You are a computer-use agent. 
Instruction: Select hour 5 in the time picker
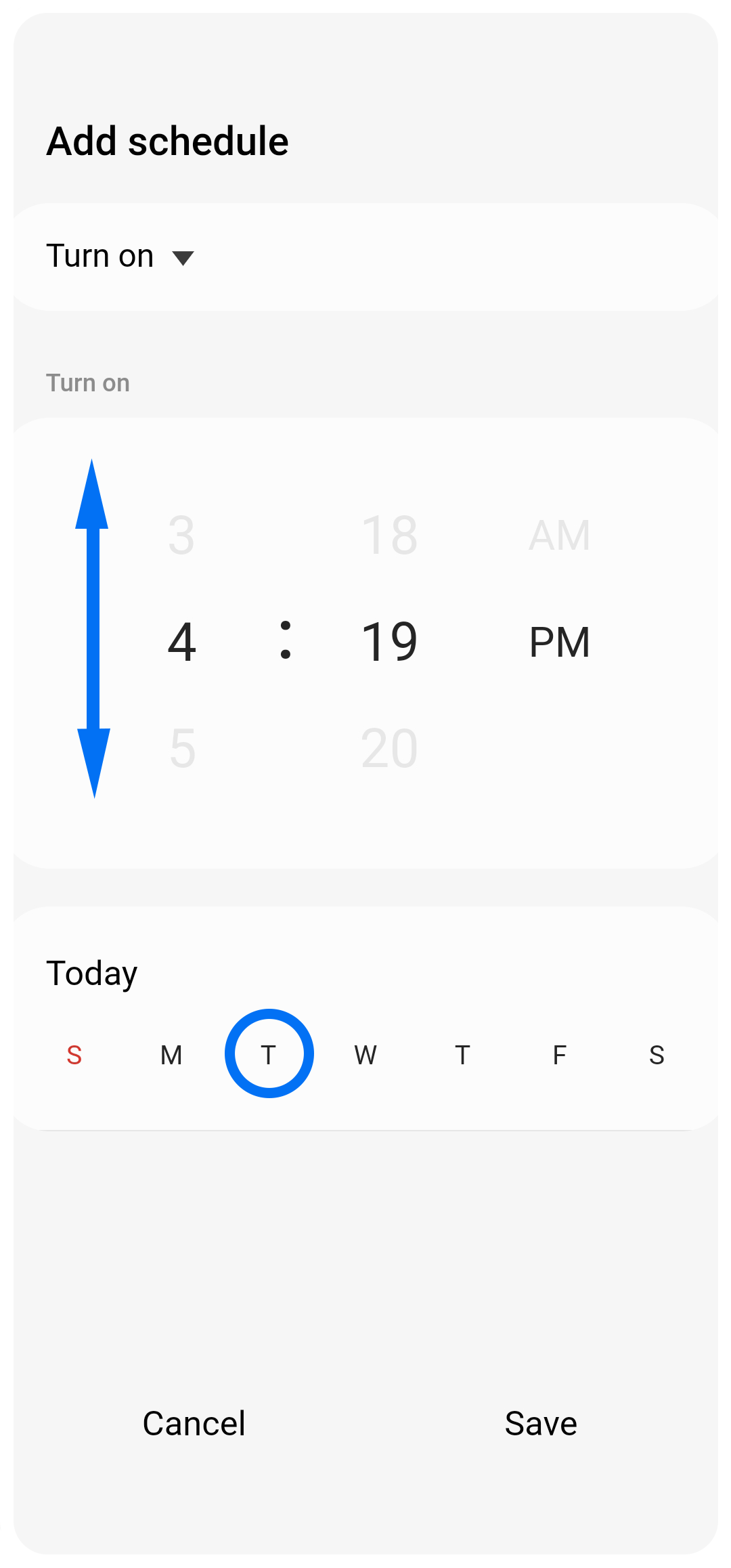pyautogui.click(x=182, y=749)
